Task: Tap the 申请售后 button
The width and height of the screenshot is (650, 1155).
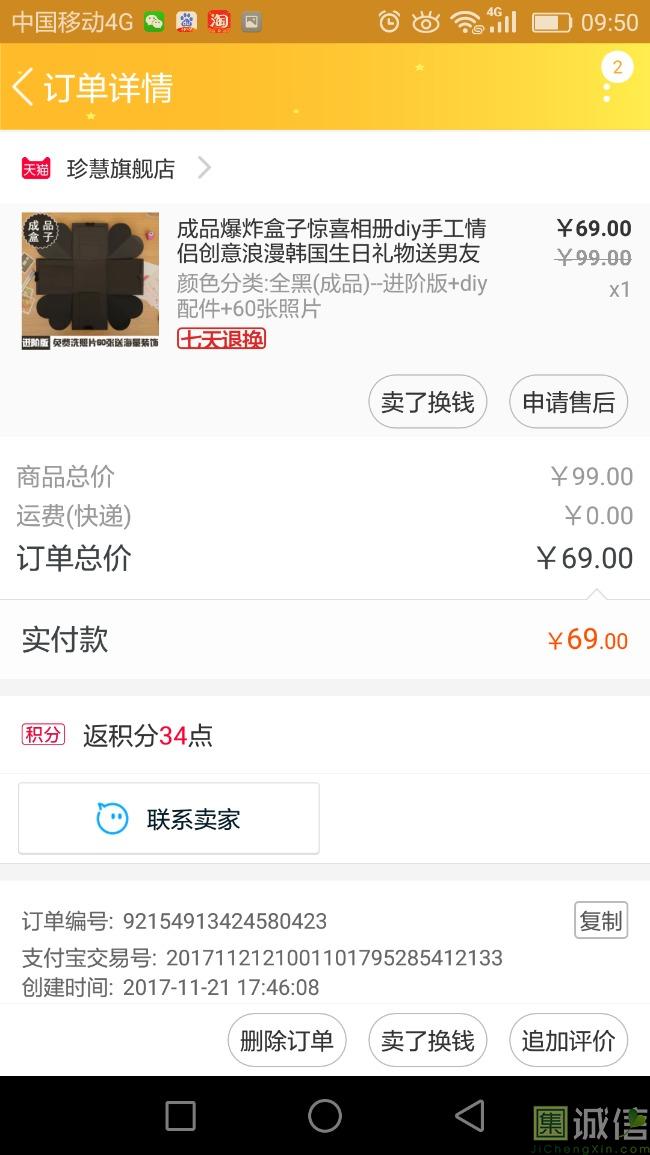Action: (568, 402)
